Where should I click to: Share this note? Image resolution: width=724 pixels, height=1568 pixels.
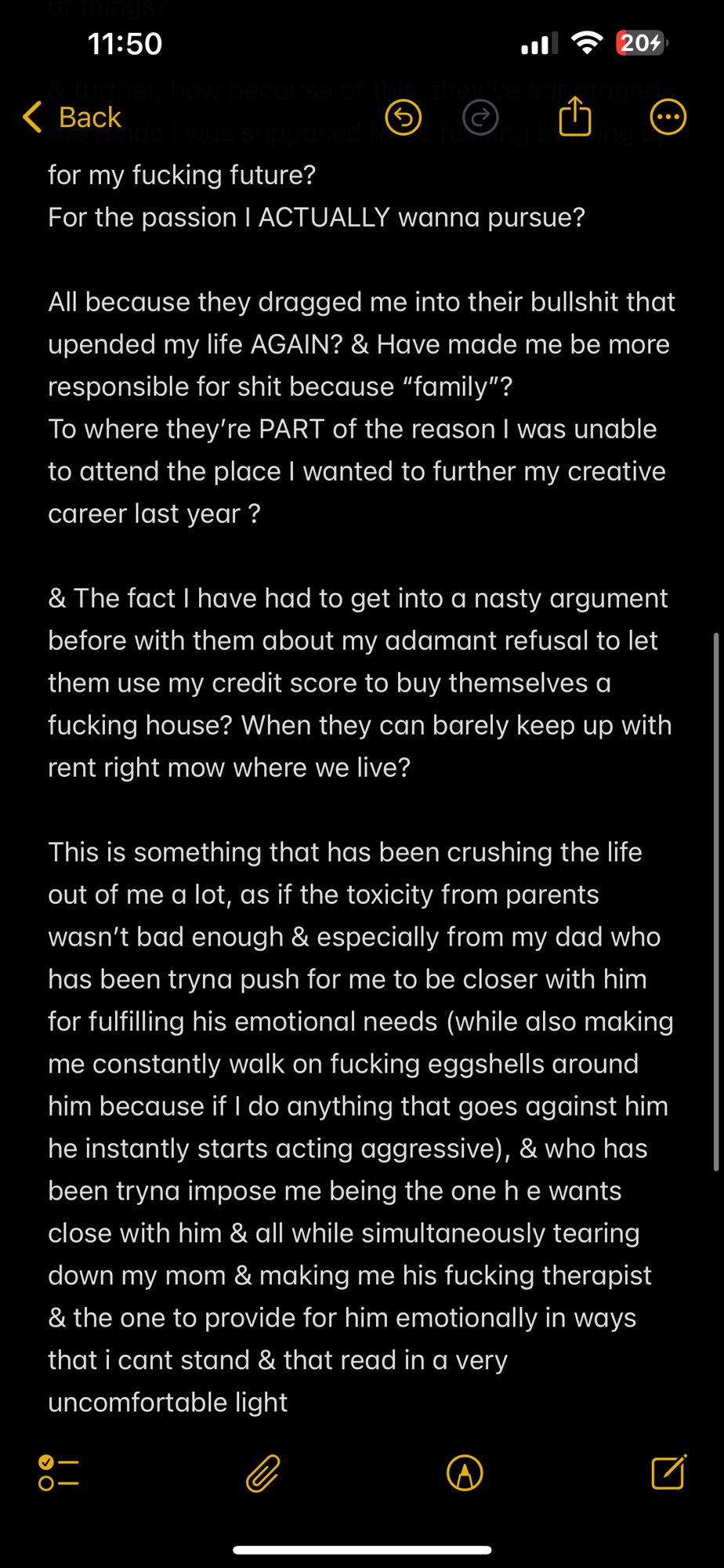click(x=574, y=117)
